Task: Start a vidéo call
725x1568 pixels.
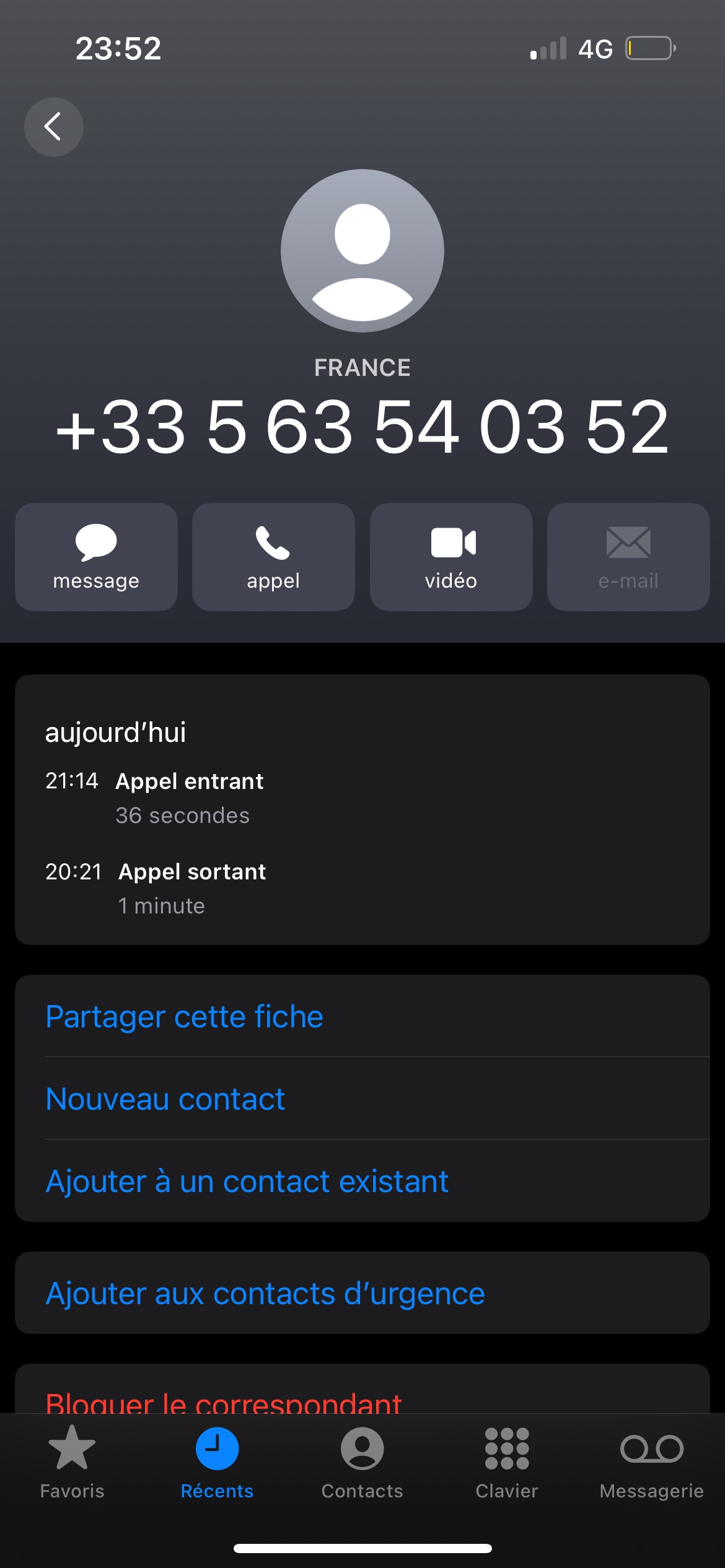Action: [x=451, y=557]
